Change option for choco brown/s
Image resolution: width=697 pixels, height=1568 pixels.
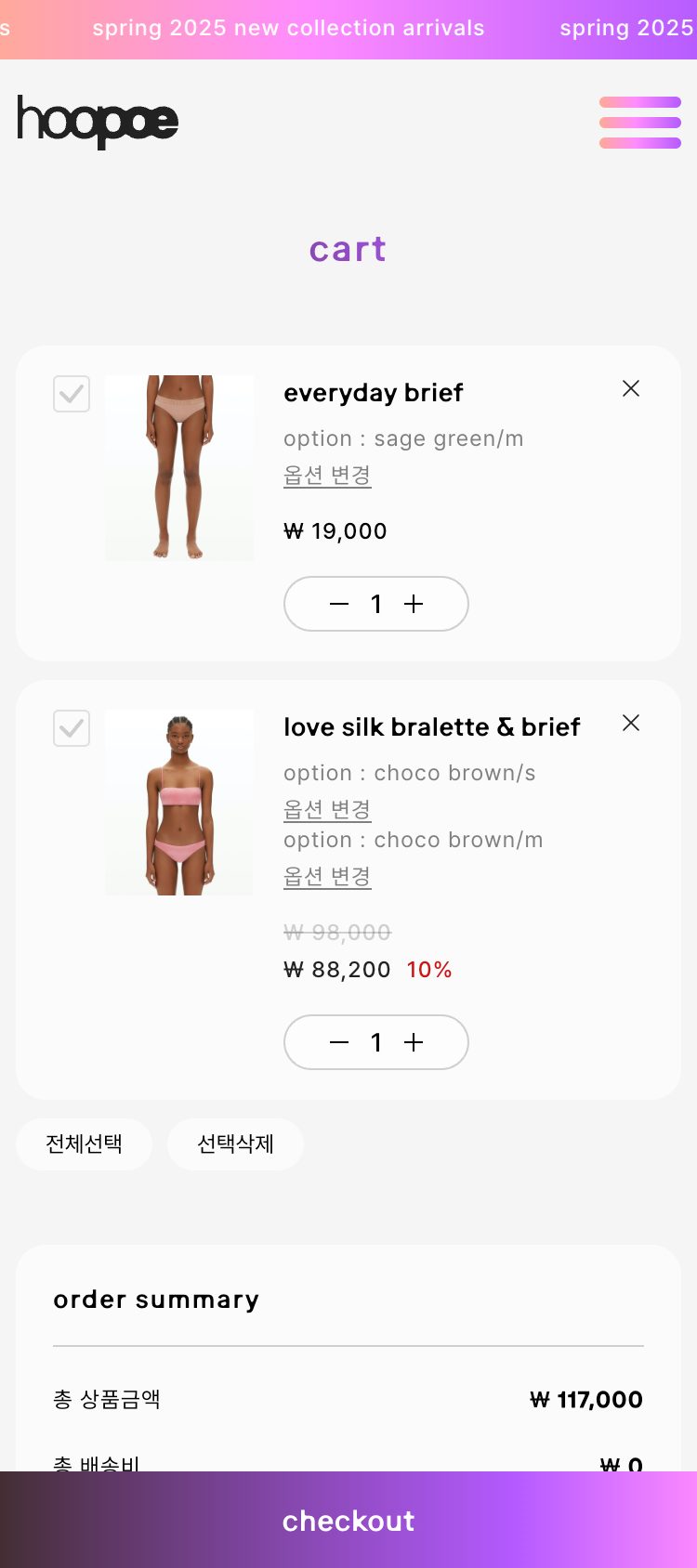[327, 809]
